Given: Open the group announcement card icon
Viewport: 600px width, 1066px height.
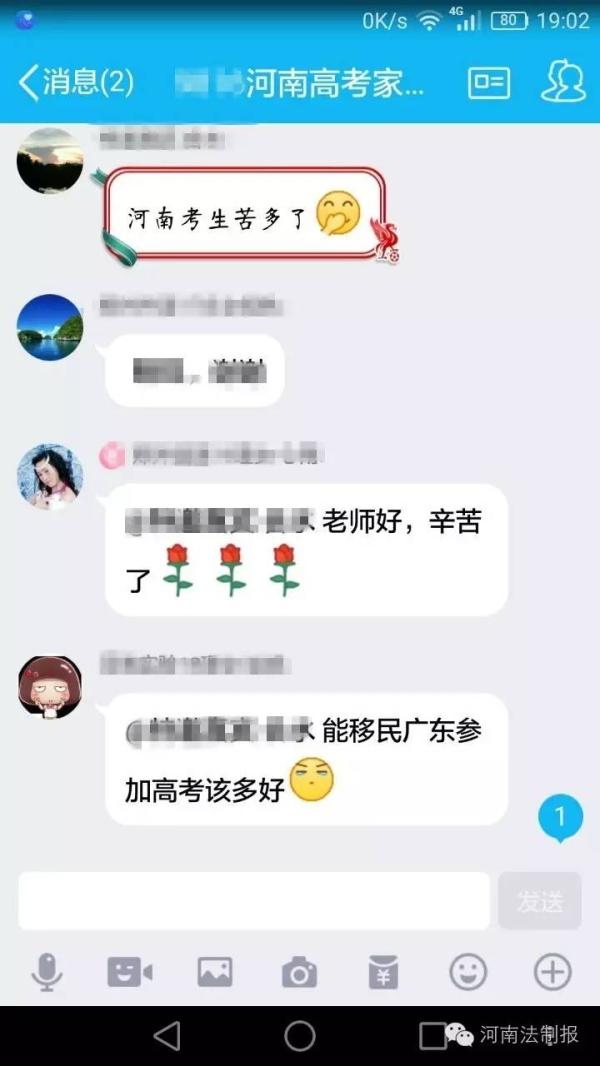Looking at the screenshot, I should (489, 82).
